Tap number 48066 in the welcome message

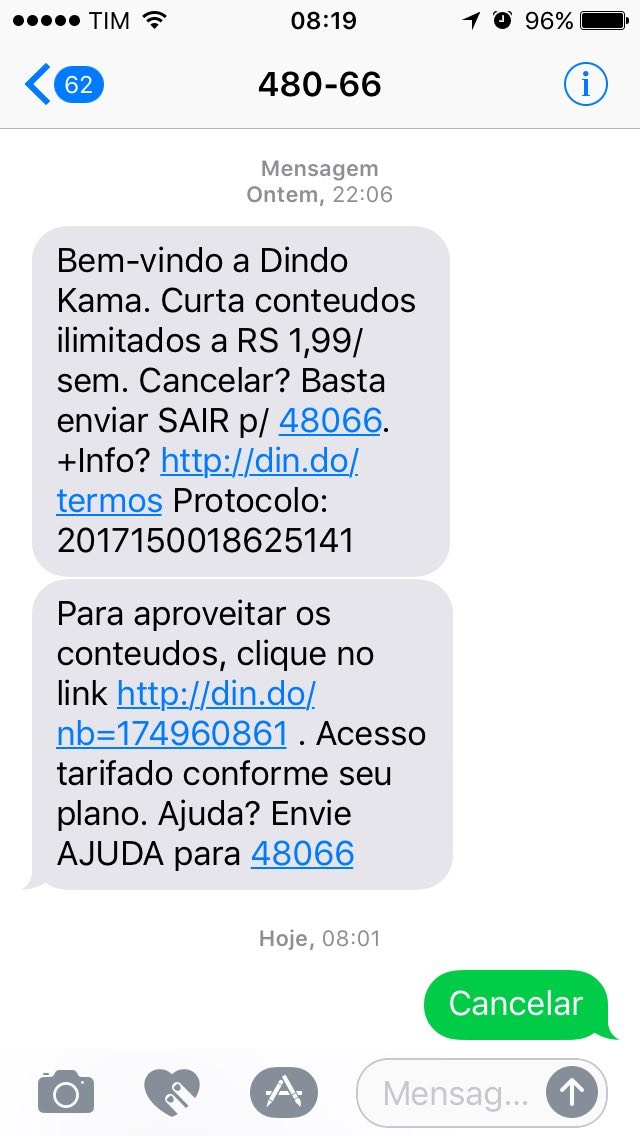tap(330, 421)
